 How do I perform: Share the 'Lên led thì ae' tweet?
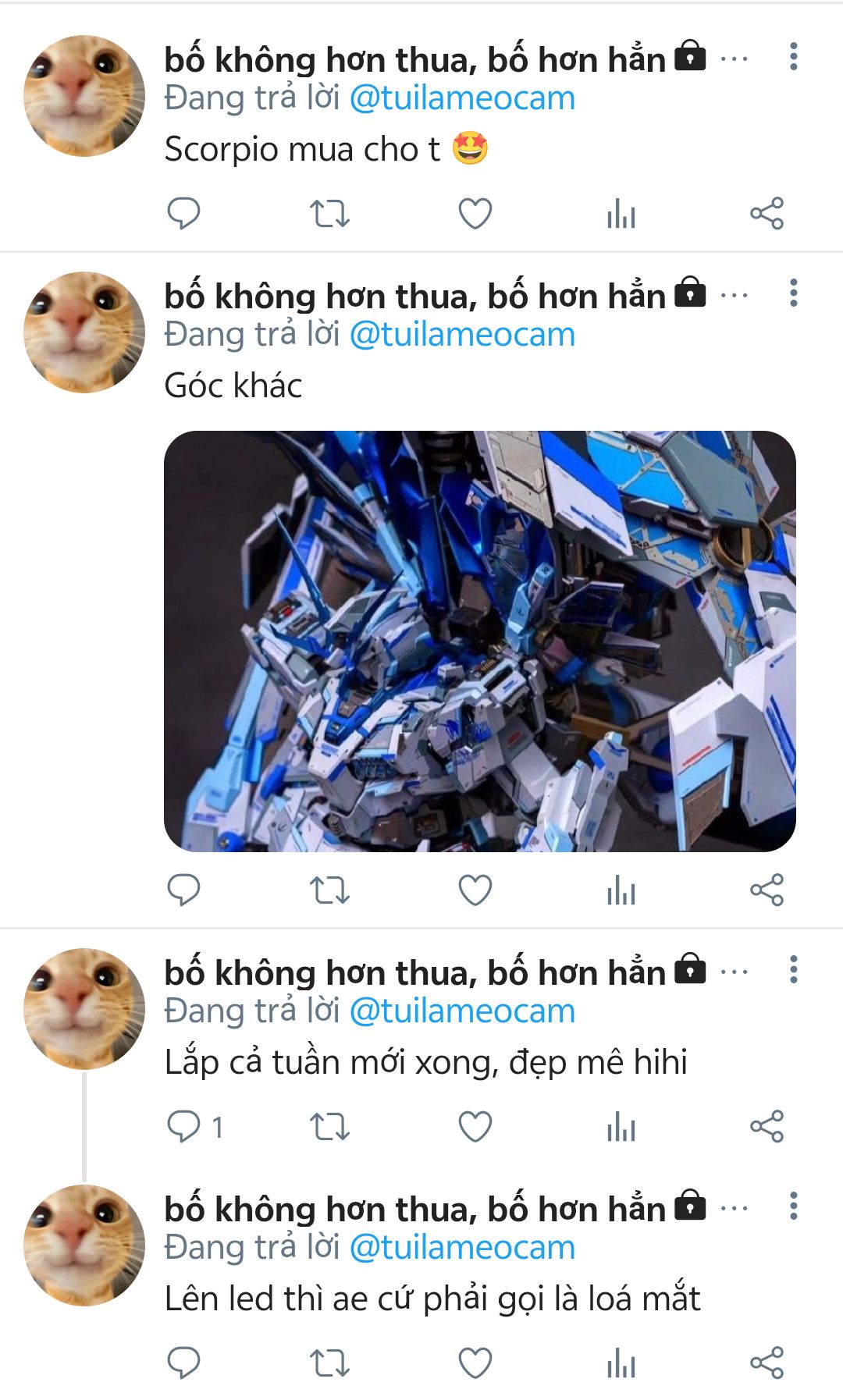[767, 1363]
